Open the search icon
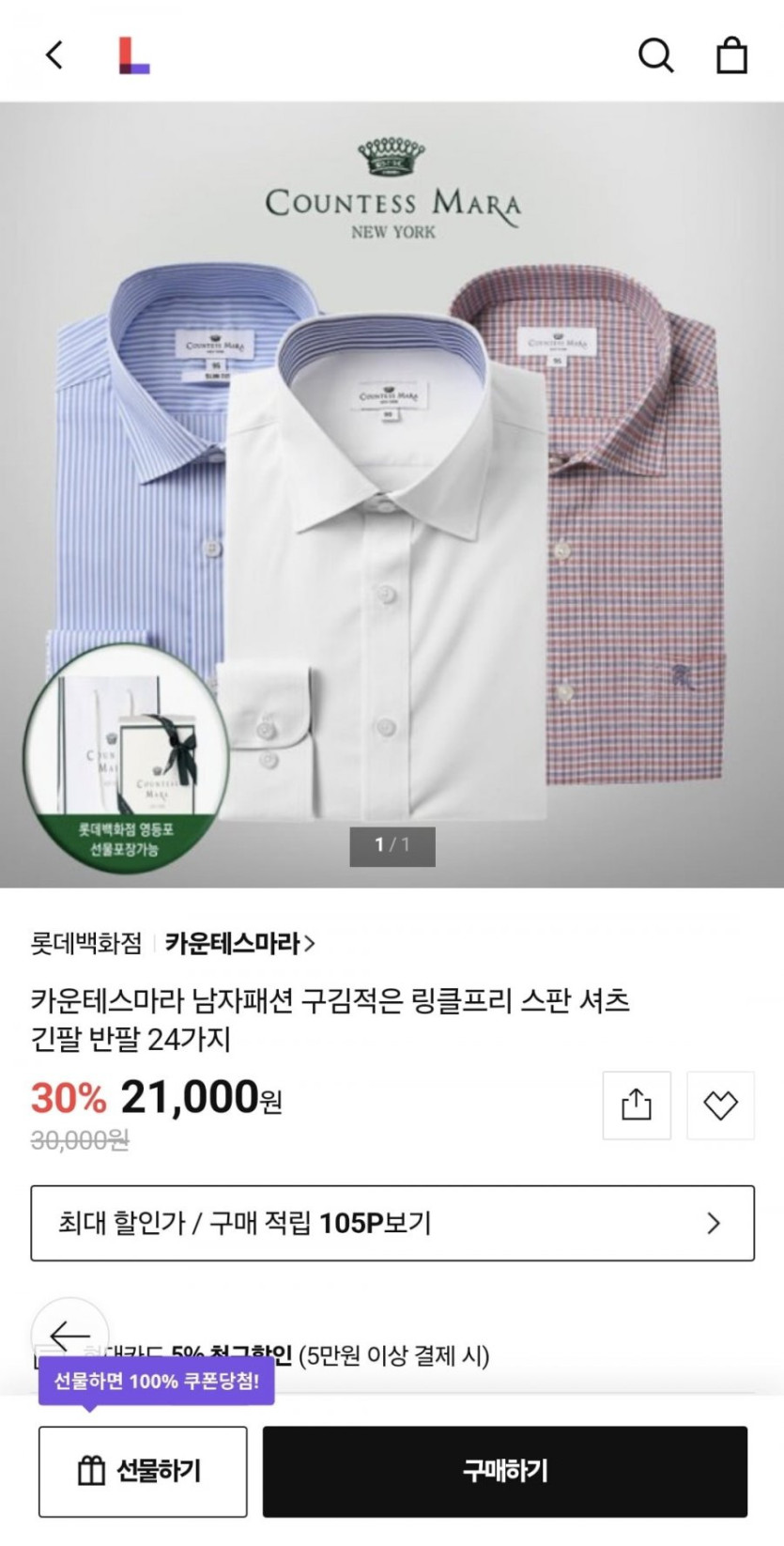 click(655, 55)
